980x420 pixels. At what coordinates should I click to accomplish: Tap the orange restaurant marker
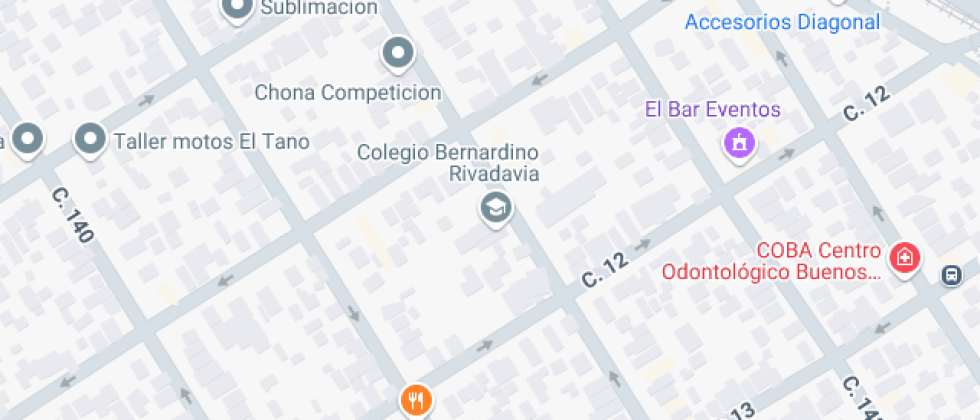pyautogui.click(x=416, y=400)
